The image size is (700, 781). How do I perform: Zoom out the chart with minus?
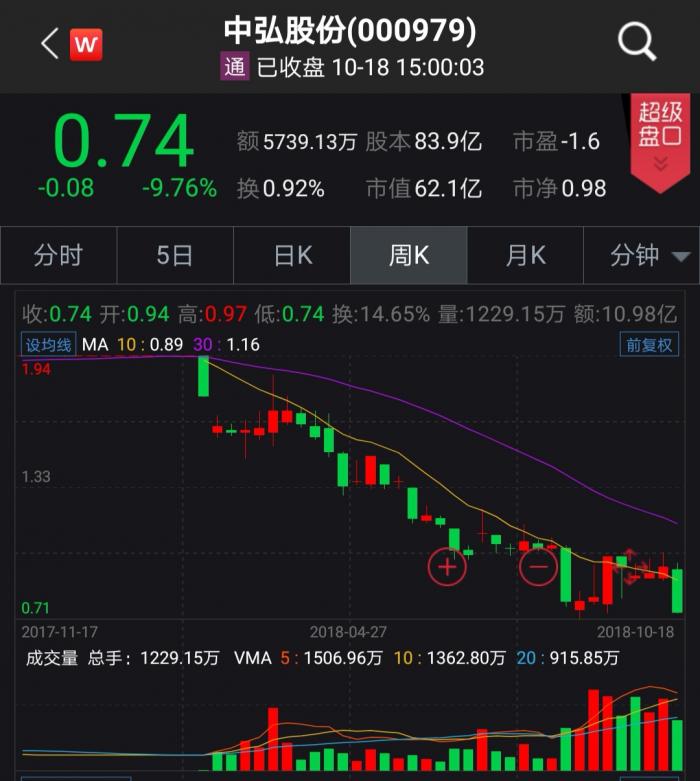(x=538, y=567)
